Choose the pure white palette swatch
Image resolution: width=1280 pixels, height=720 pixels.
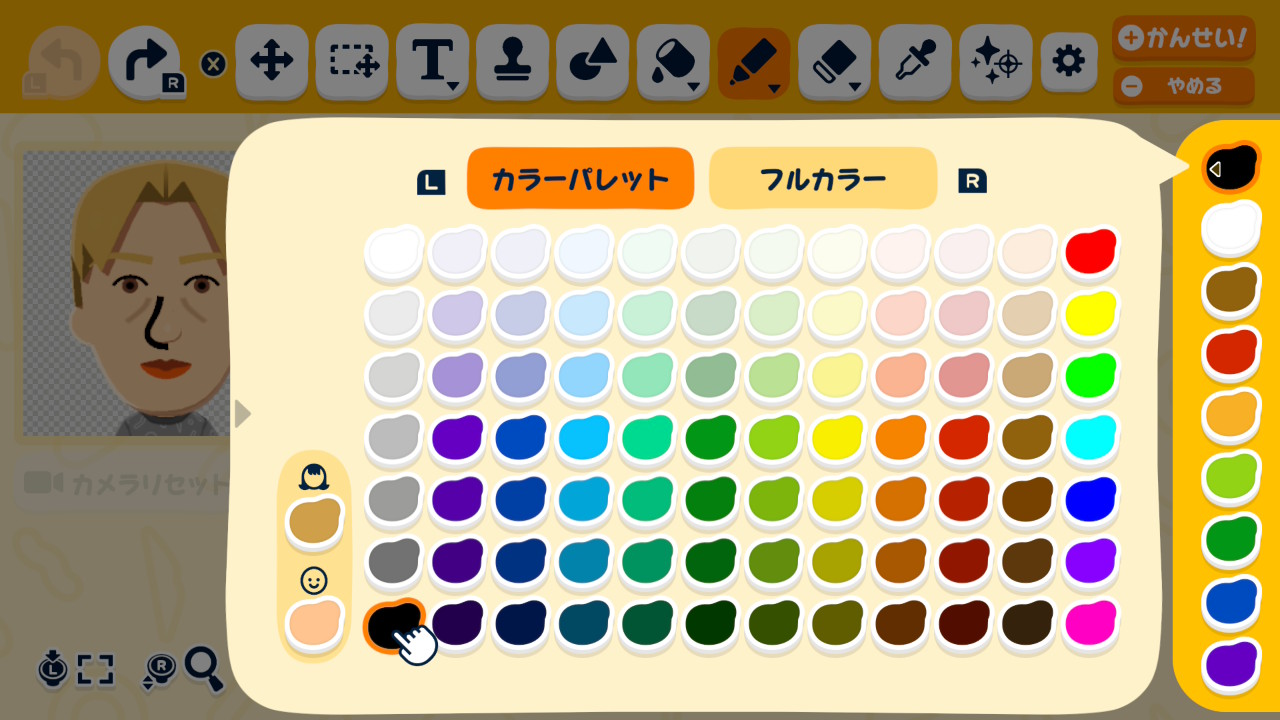tap(394, 252)
